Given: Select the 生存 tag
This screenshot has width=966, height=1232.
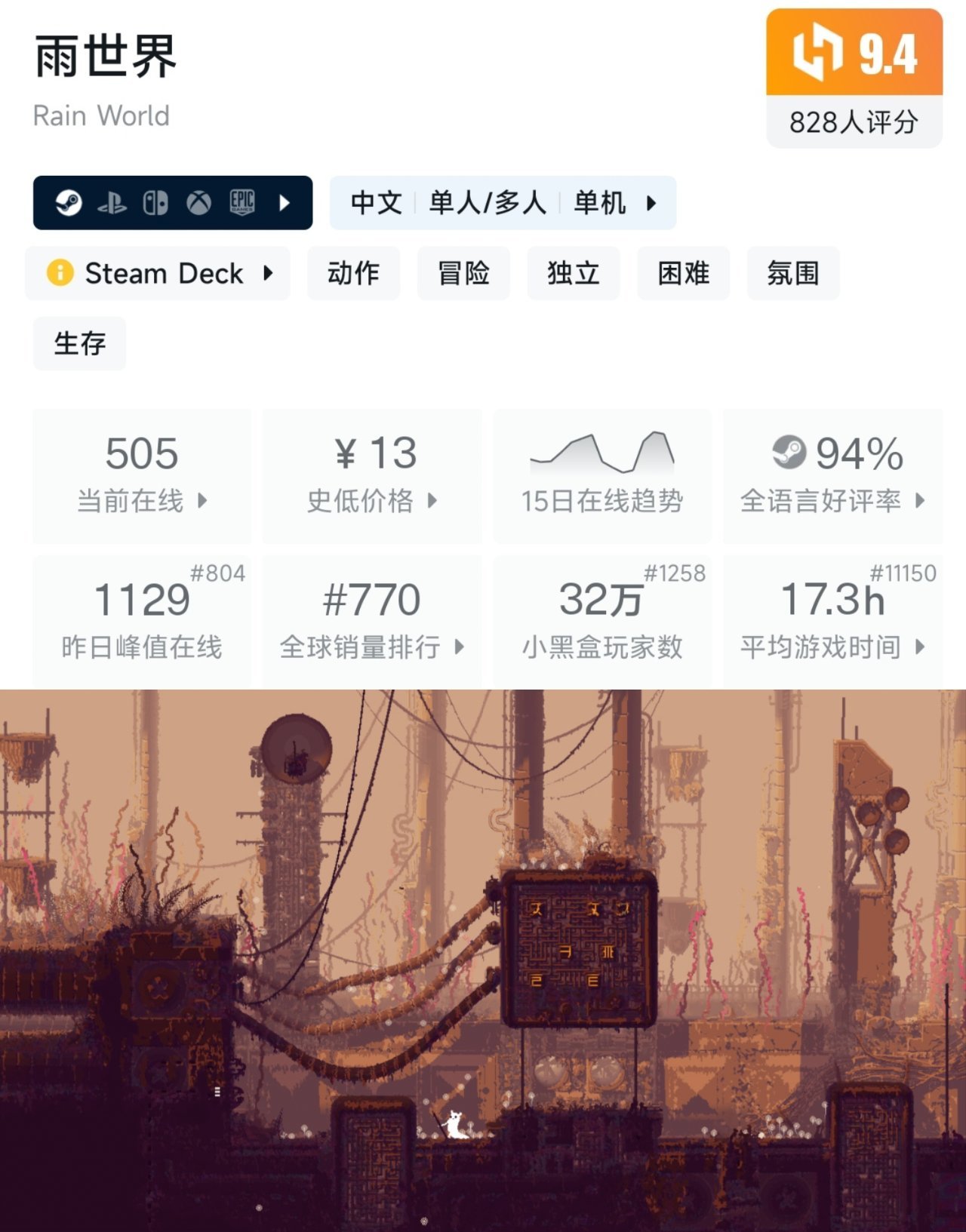Looking at the screenshot, I should click(x=79, y=343).
